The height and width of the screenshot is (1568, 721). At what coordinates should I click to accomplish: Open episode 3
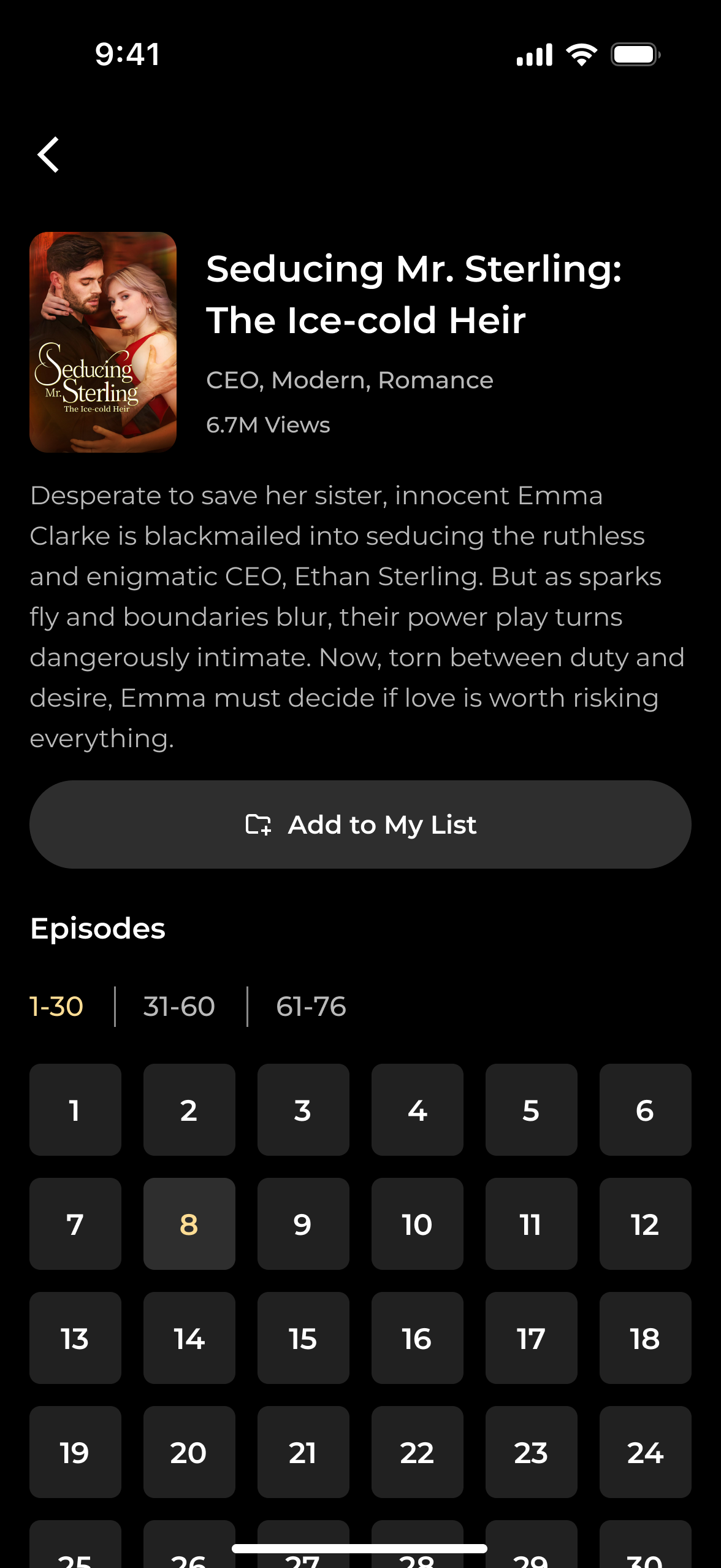303,1110
